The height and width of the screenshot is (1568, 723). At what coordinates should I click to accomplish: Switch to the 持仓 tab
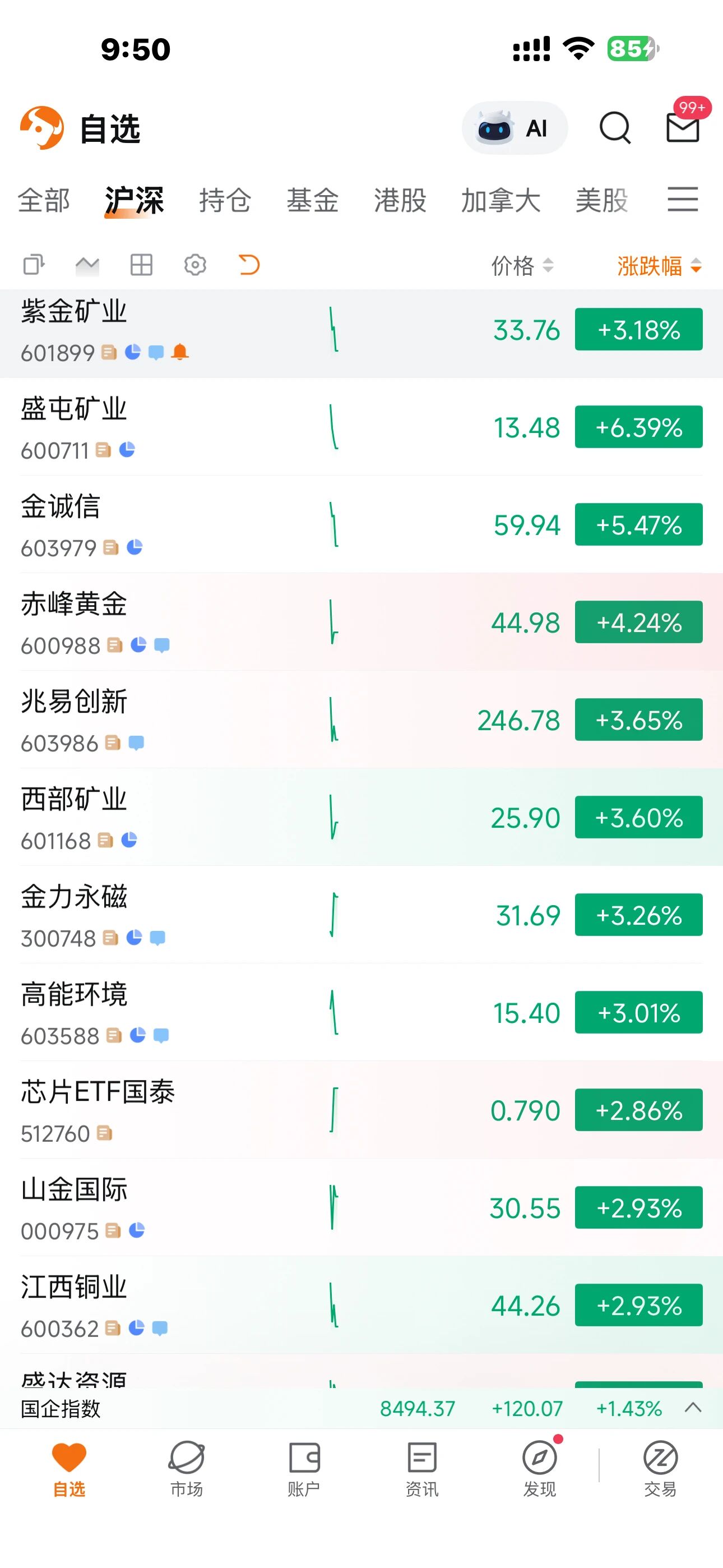225,200
